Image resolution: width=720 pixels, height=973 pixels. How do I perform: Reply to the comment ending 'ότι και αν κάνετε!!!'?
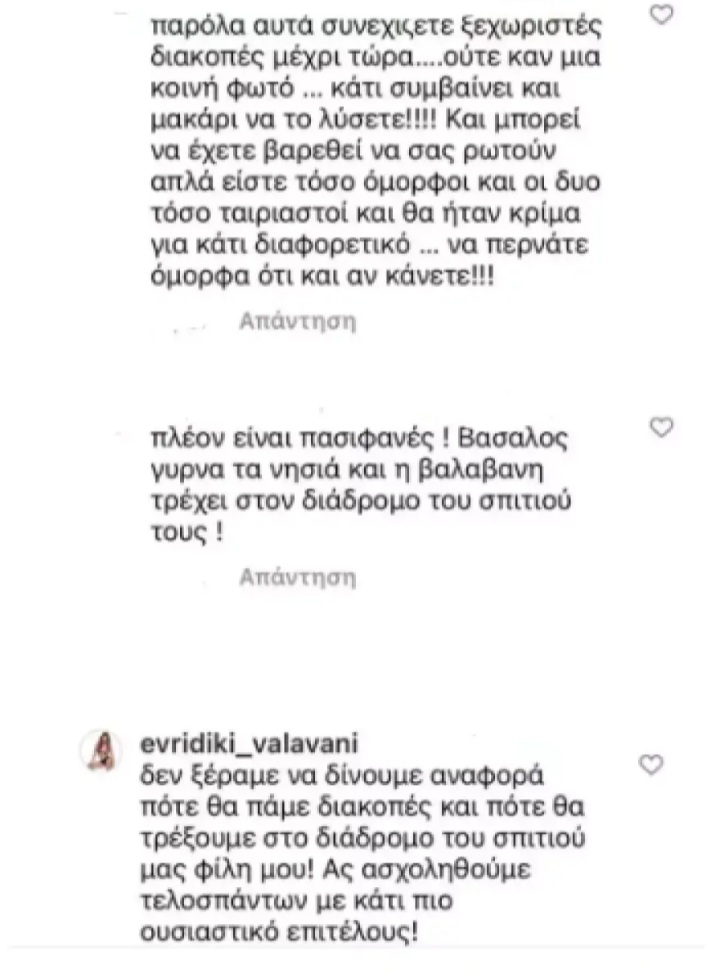tap(298, 323)
